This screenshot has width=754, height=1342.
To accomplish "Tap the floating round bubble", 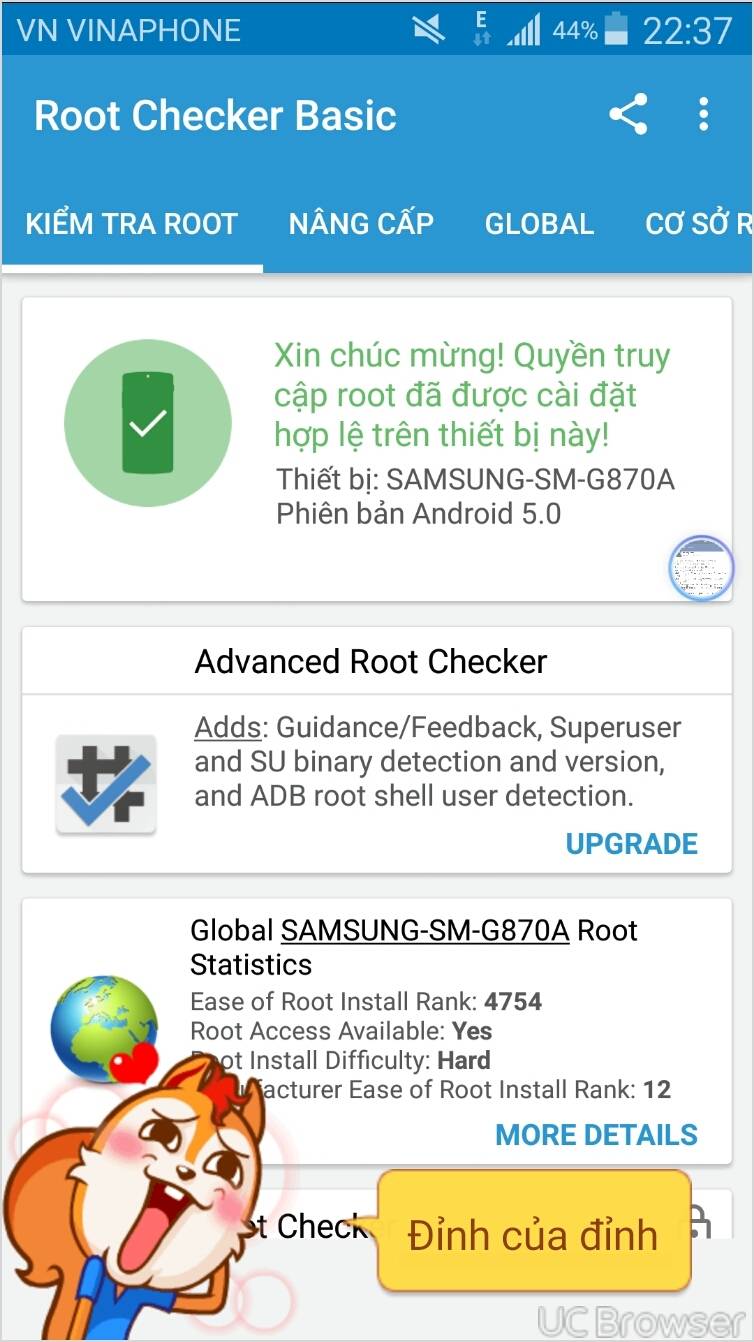I will point(701,568).
